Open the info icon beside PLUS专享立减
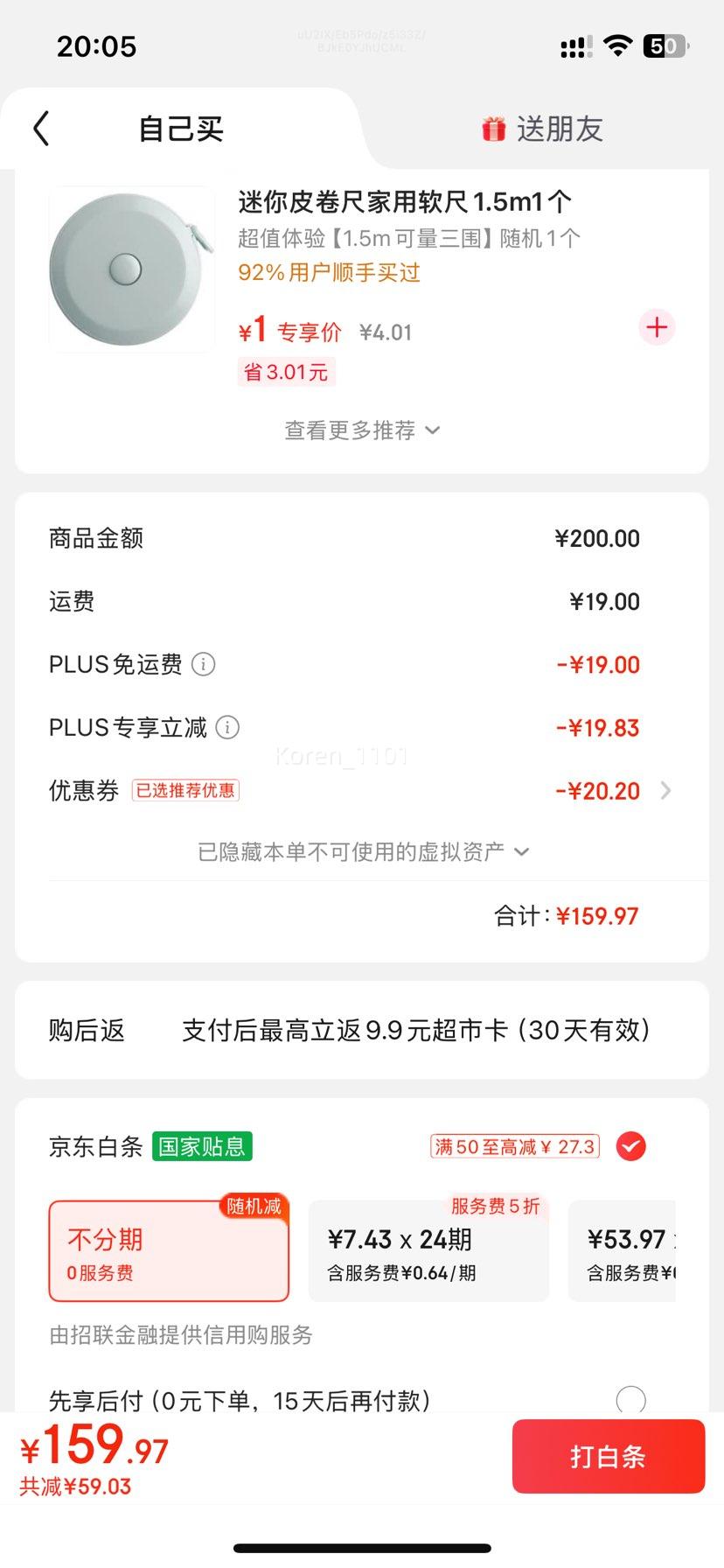Viewport: 724px width, 1568px height. tap(227, 727)
